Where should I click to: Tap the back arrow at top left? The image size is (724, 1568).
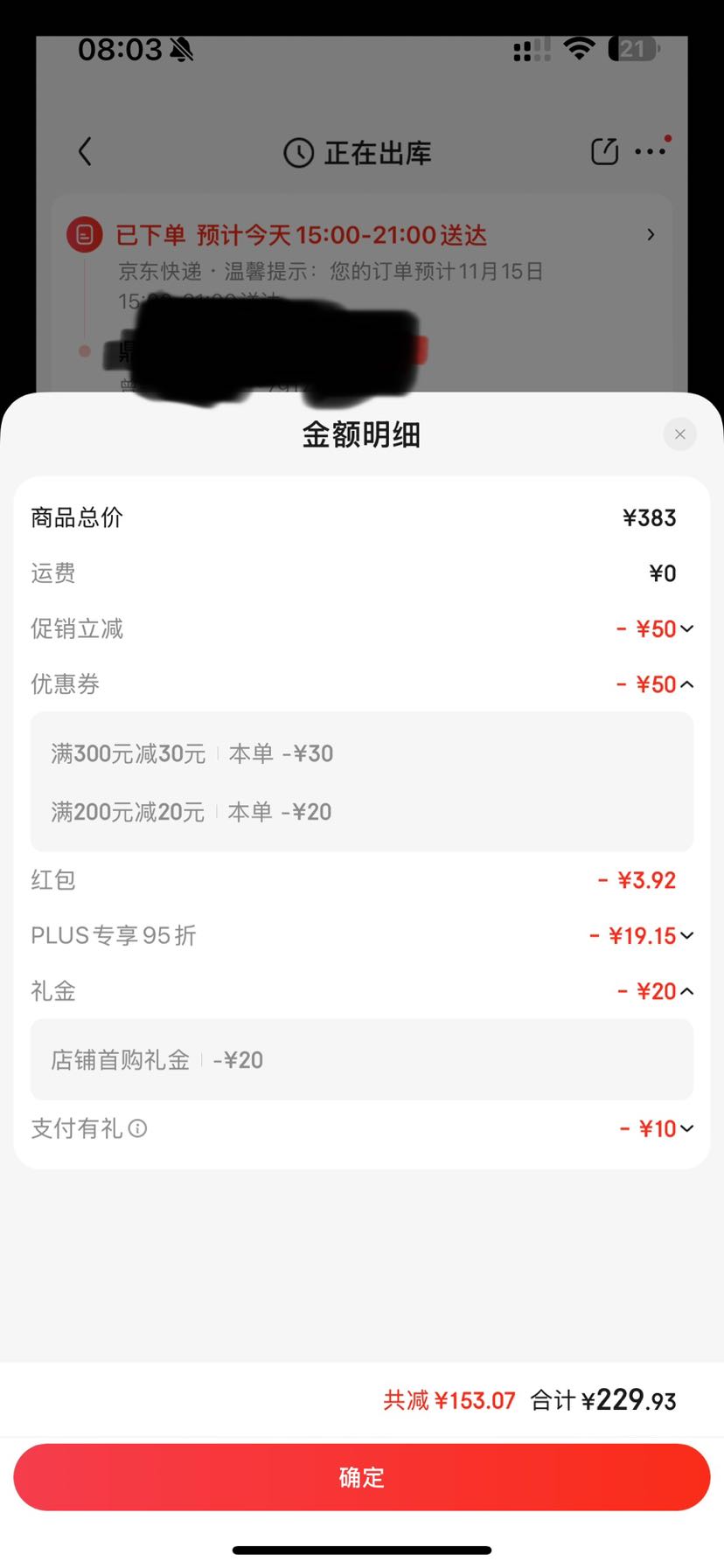(85, 151)
